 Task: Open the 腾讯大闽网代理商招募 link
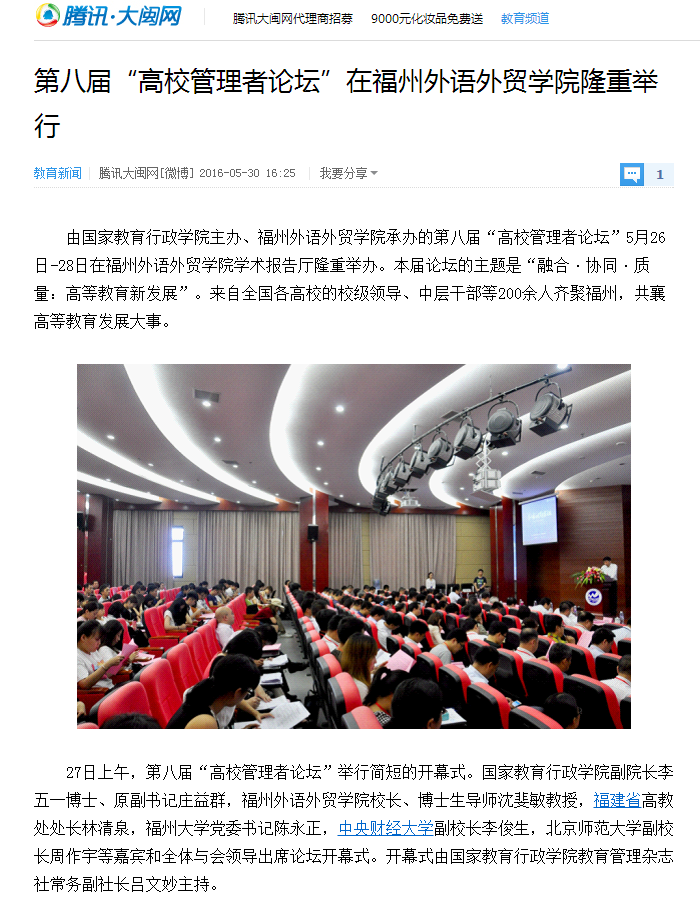pos(292,18)
